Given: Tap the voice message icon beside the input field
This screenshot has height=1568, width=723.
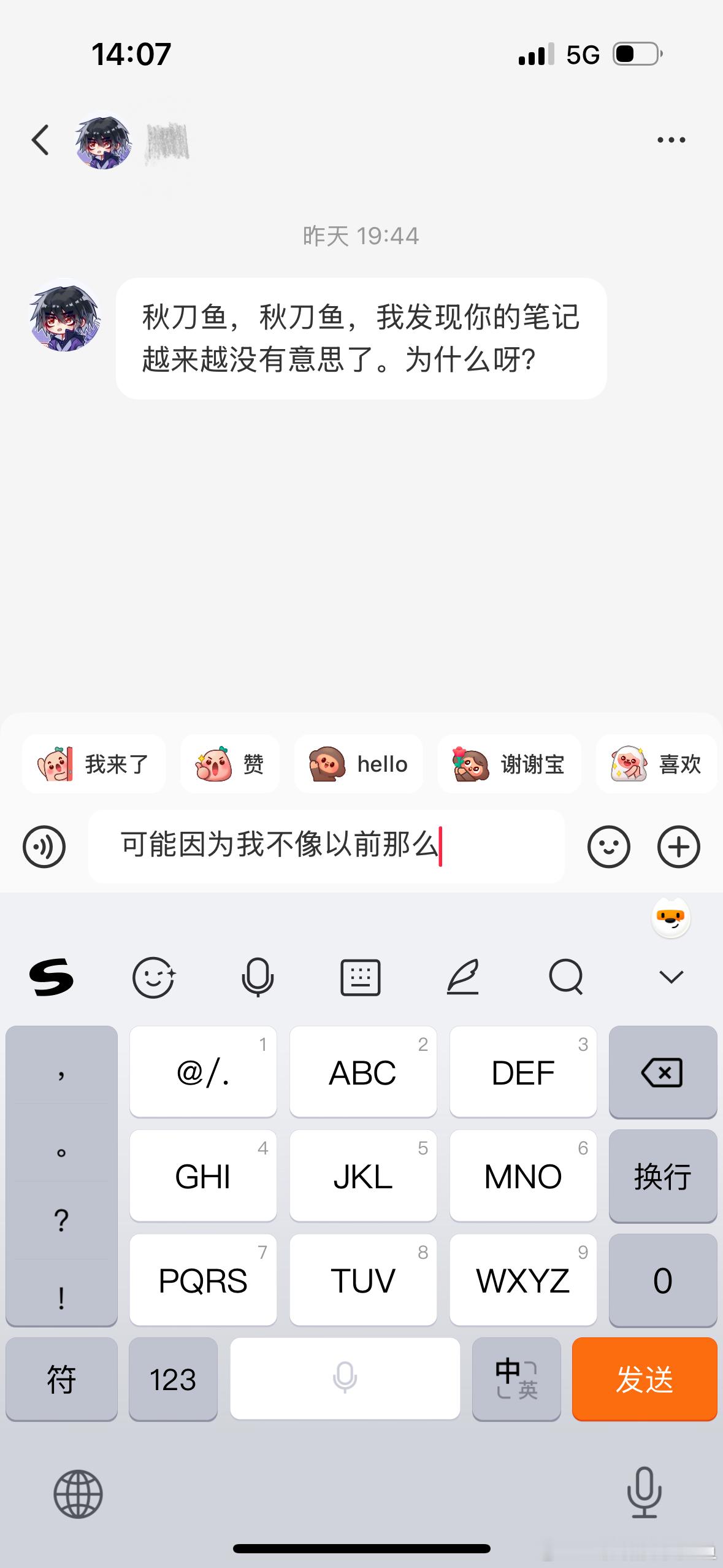Looking at the screenshot, I should (x=44, y=847).
